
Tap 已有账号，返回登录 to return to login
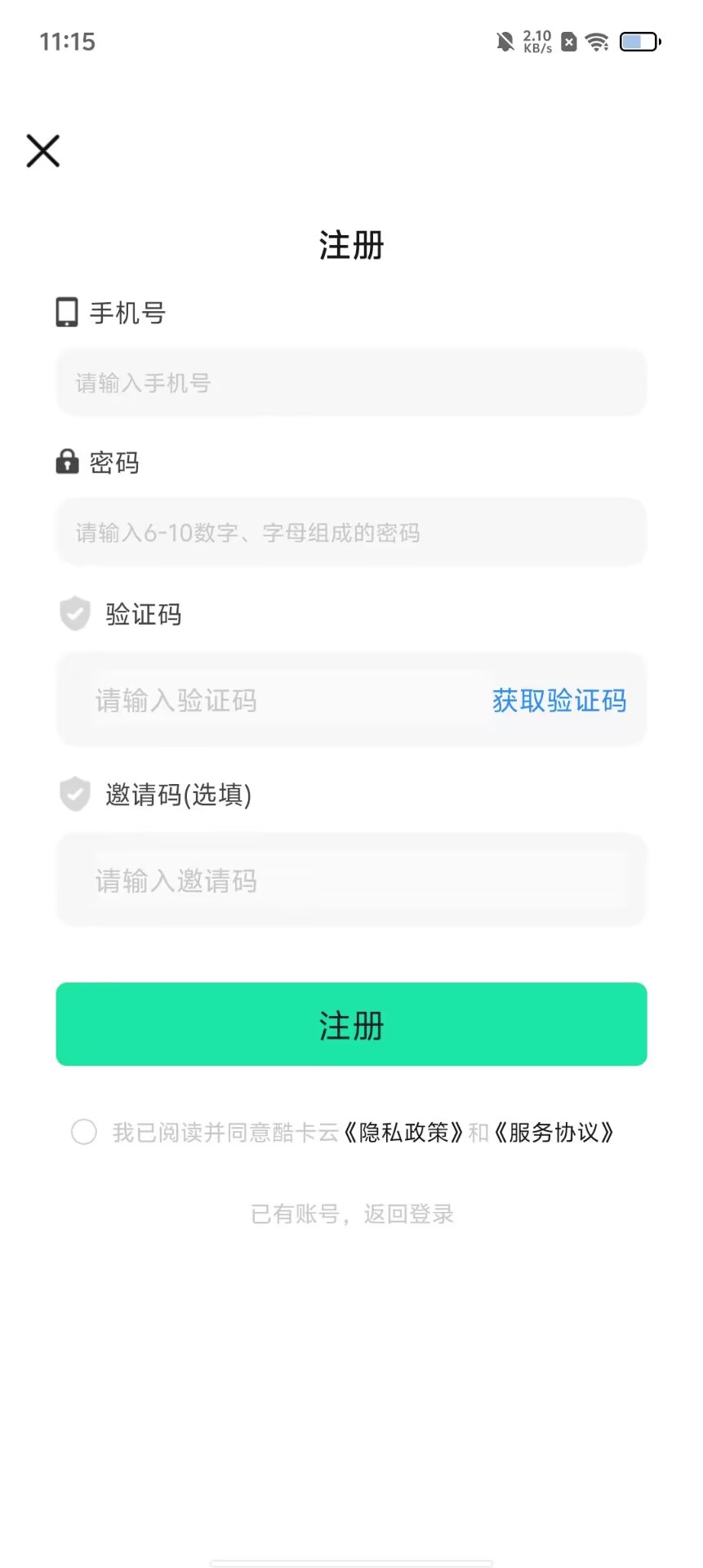pos(351,1213)
